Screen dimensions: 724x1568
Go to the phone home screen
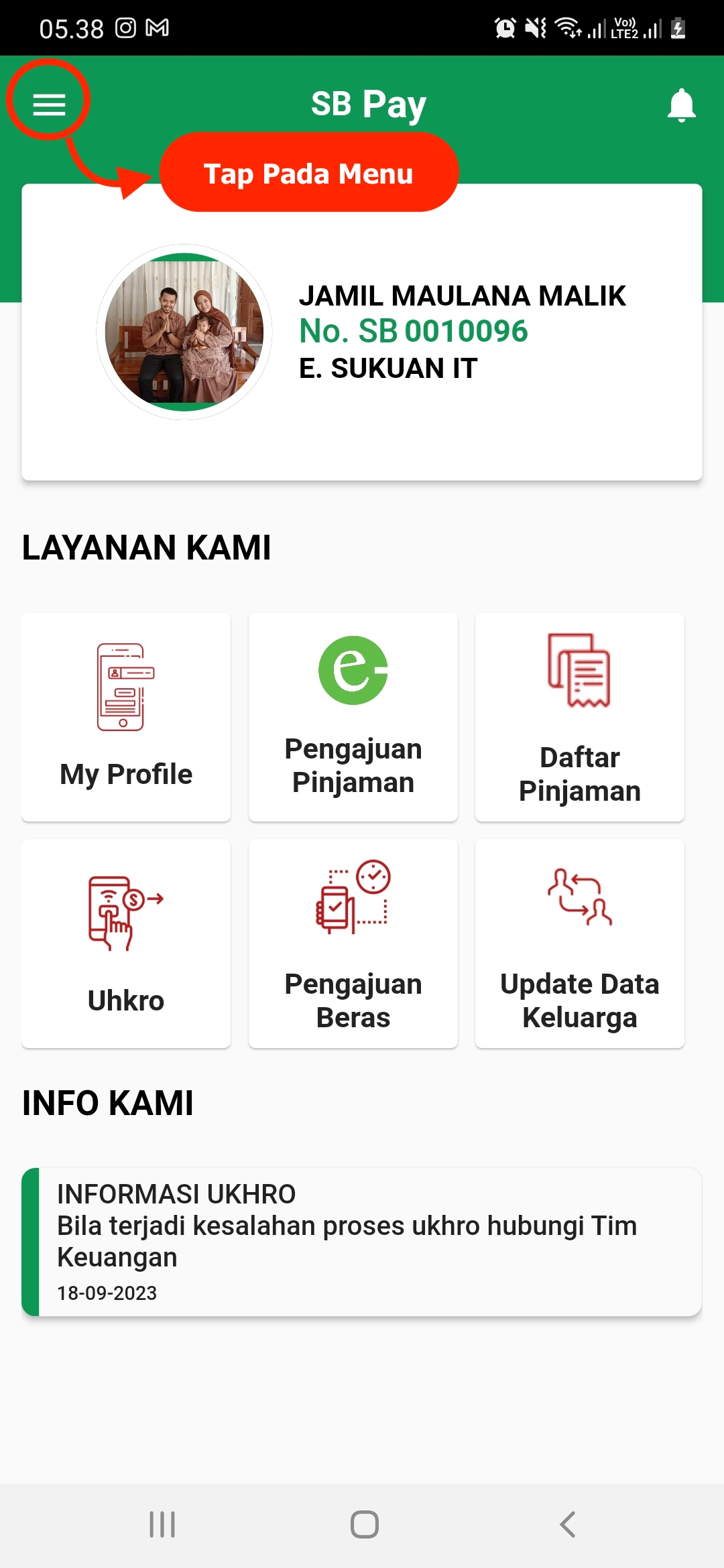pos(364,1524)
